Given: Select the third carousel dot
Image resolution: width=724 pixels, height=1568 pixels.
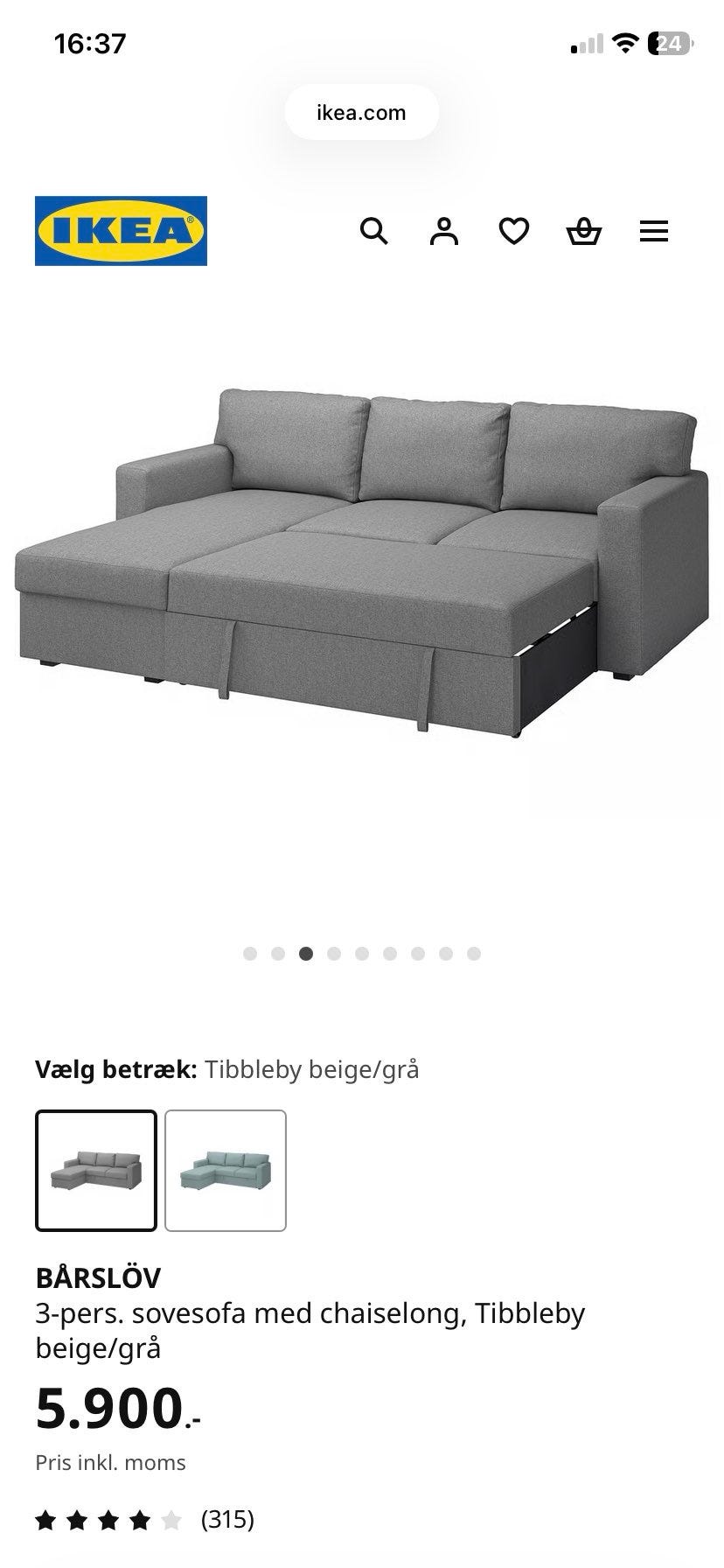Looking at the screenshot, I should tap(305, 954).
